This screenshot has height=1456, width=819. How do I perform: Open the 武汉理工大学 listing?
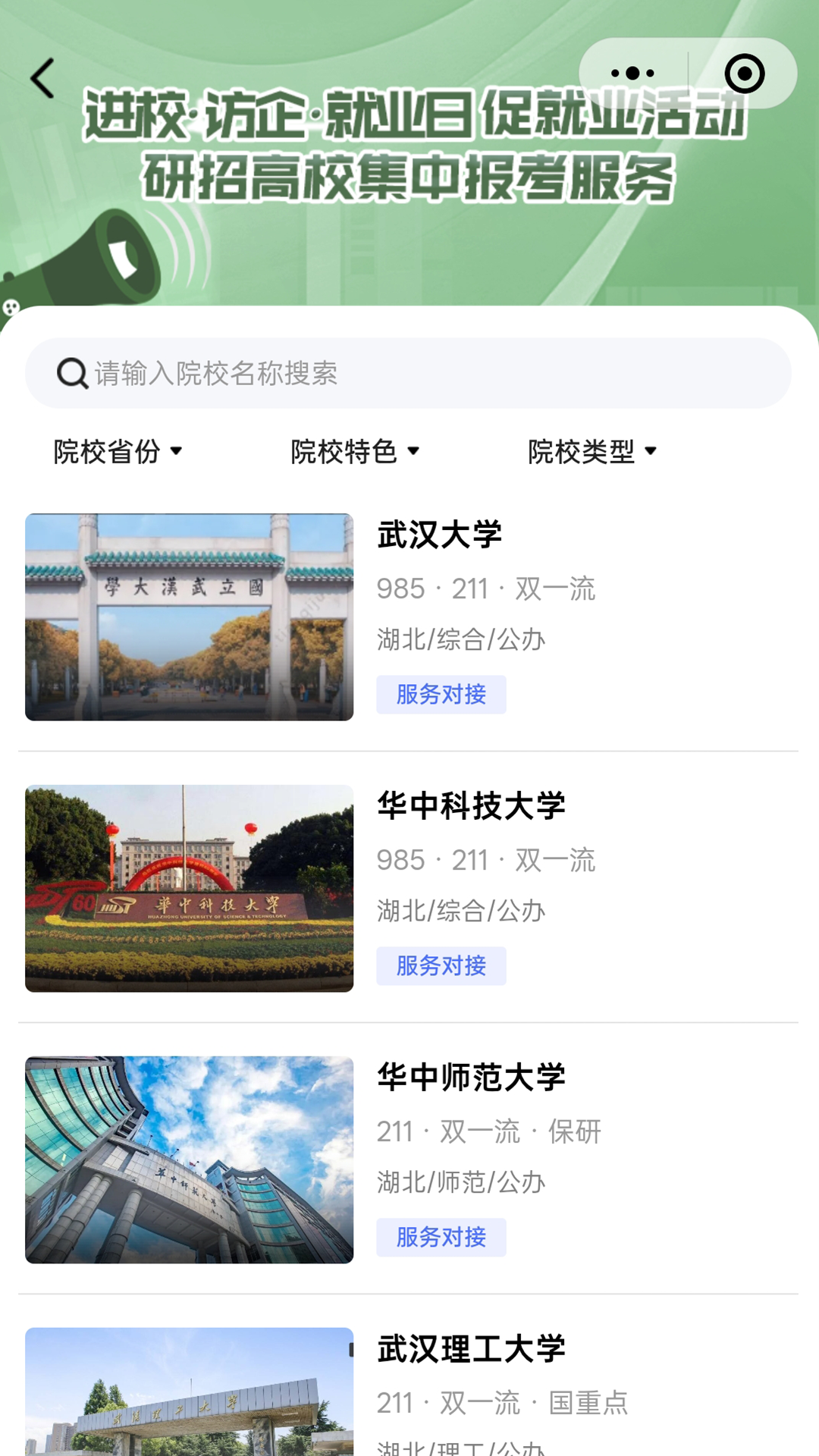coord(408,1391)
